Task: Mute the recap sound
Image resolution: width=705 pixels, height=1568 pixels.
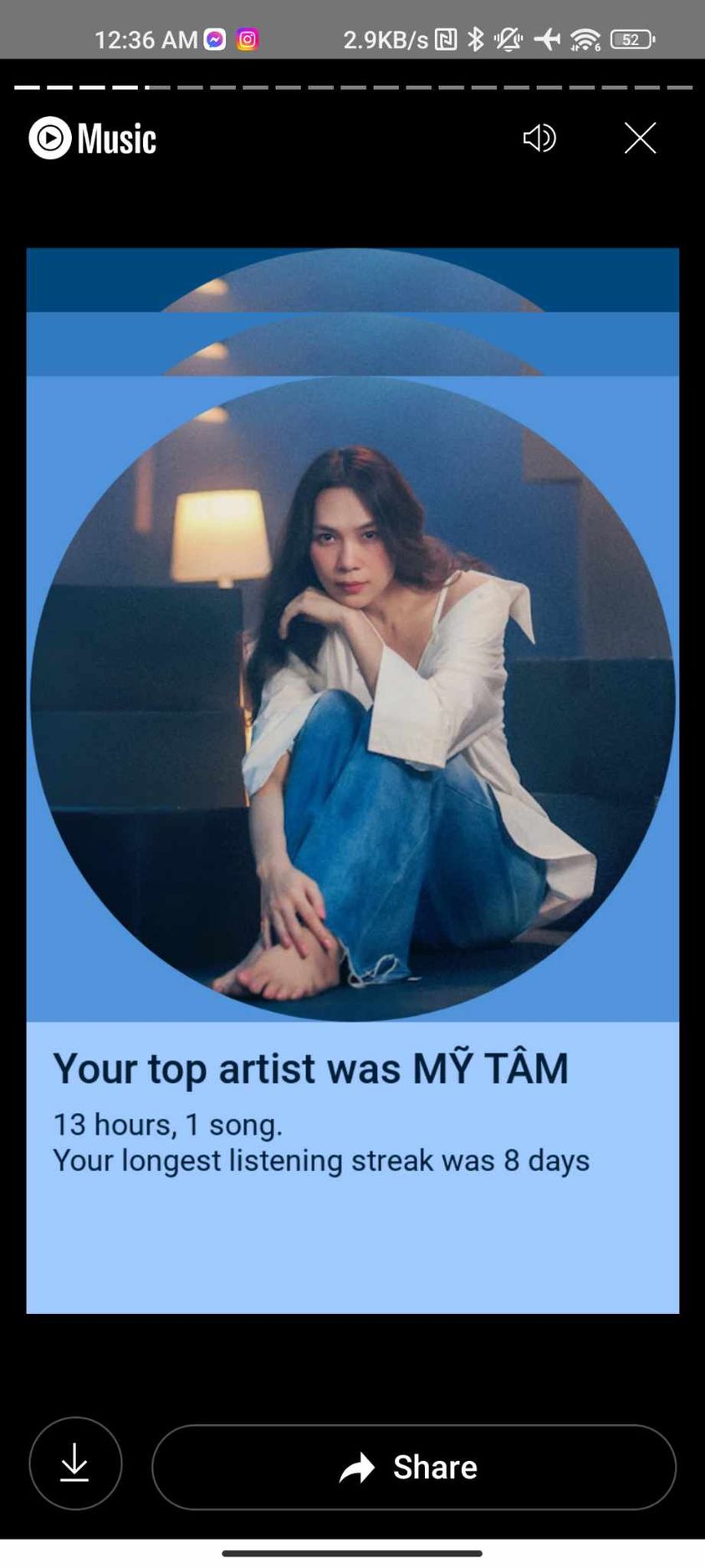Action: pos(539,138)
